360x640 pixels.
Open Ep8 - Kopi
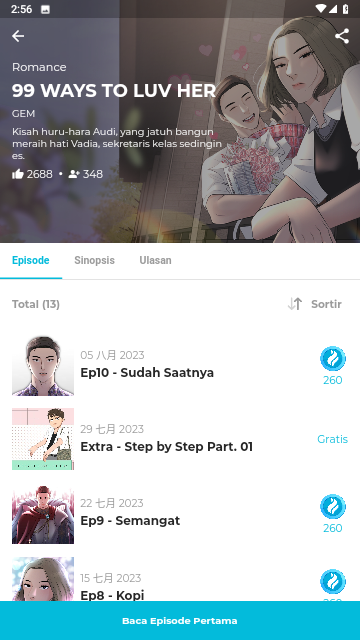(180, 579)
